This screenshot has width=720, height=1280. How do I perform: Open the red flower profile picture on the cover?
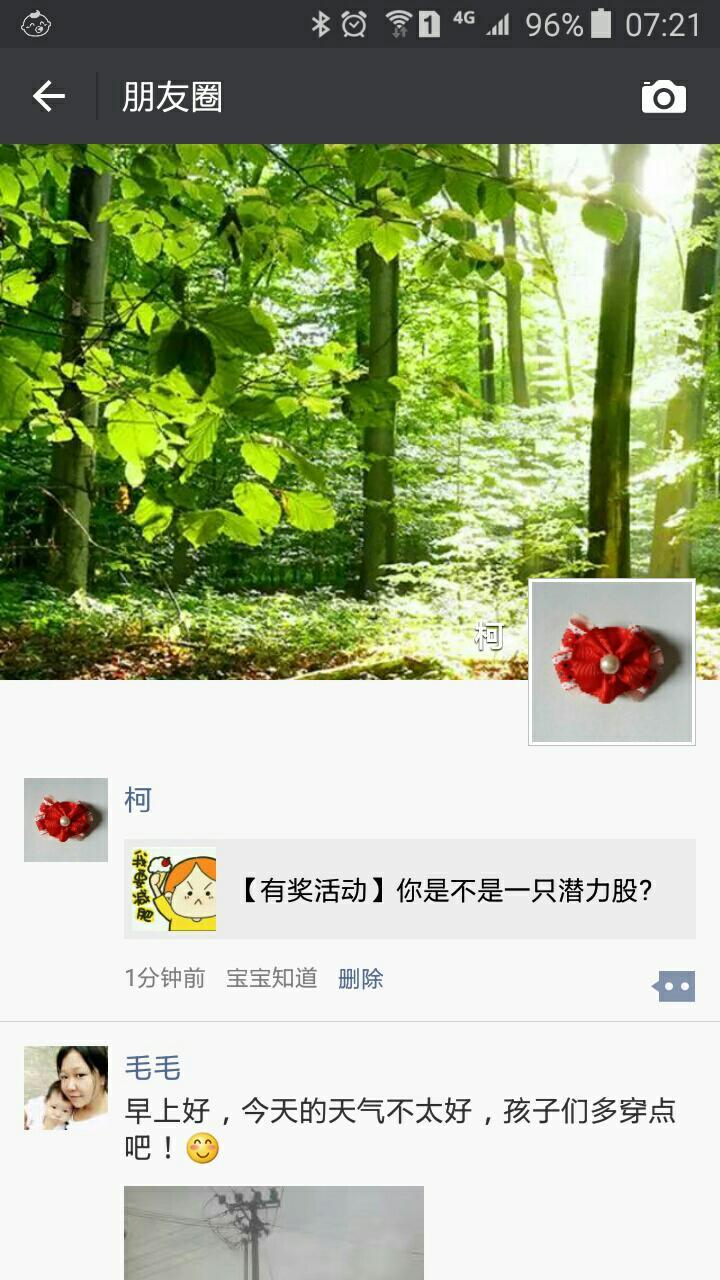[611, 662]
